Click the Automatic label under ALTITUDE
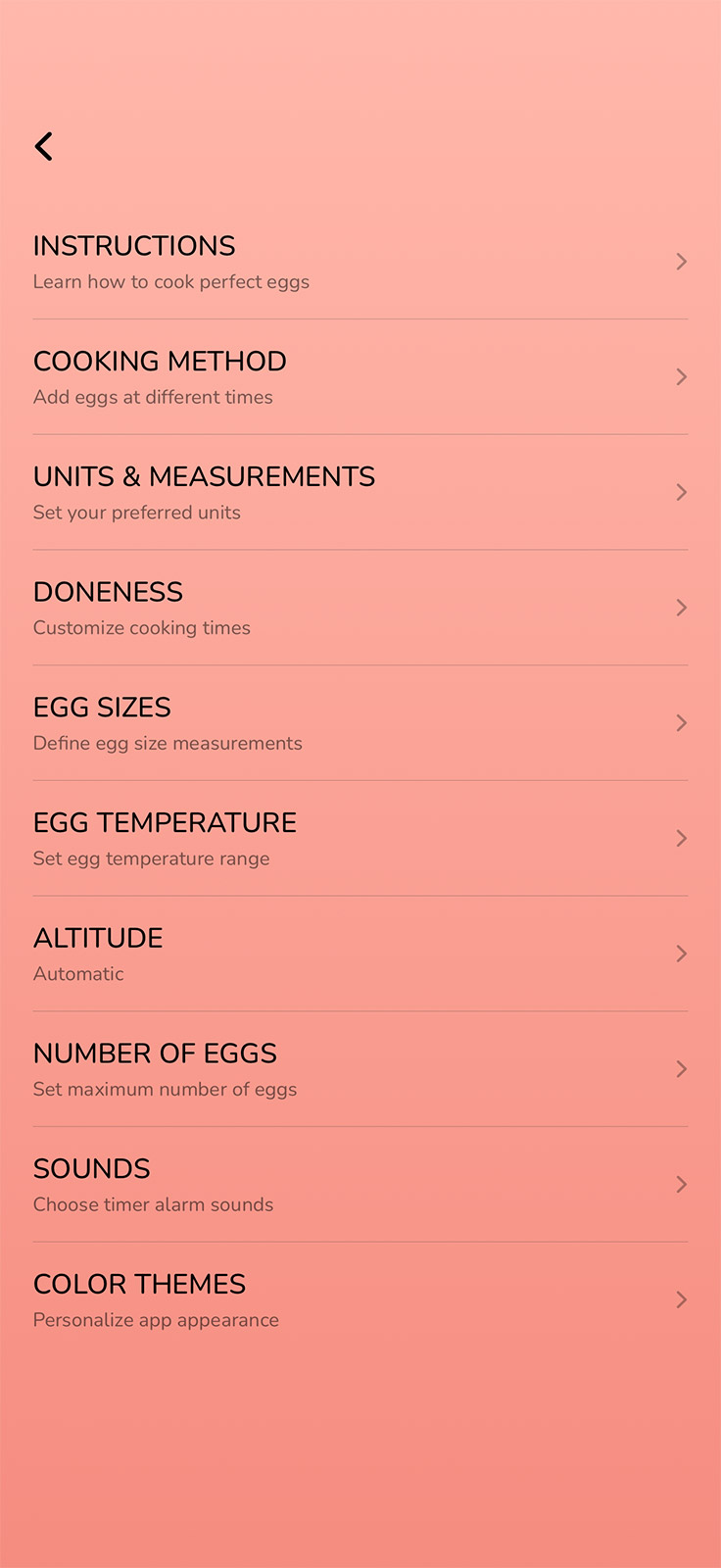This screenshot has height=1568, width=721. pyautogui.click(x=78, y=973)
